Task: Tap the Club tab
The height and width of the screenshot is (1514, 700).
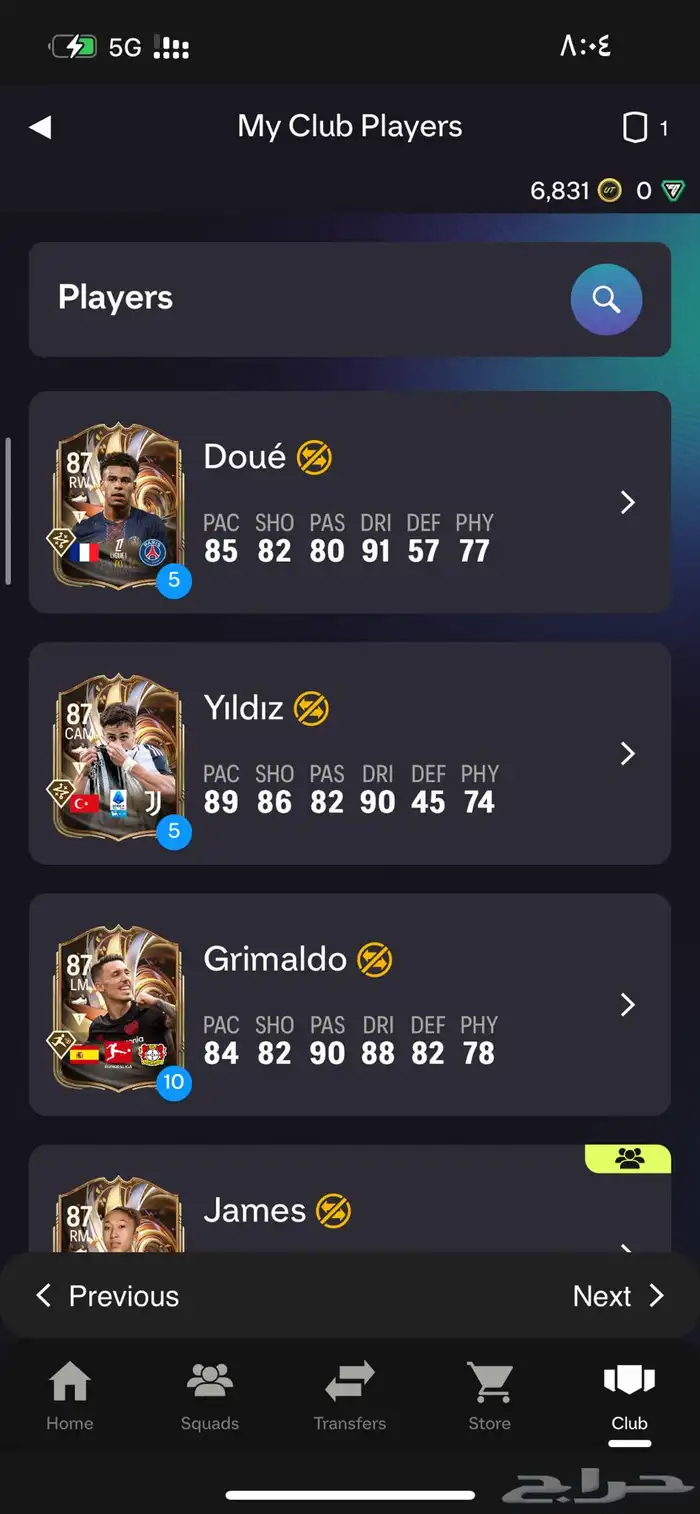Action: [630, 1396]
